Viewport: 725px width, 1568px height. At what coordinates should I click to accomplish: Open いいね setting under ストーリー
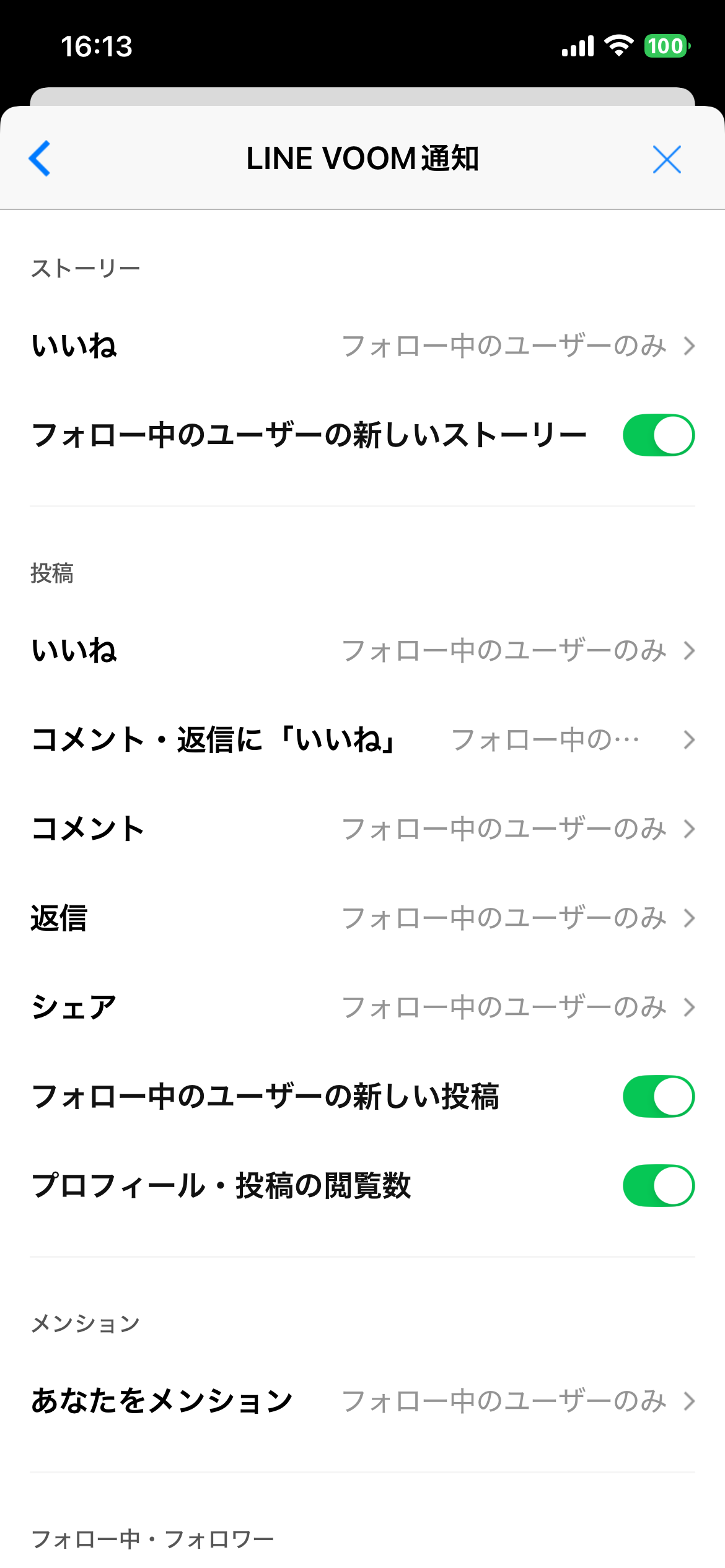[362, 346]
